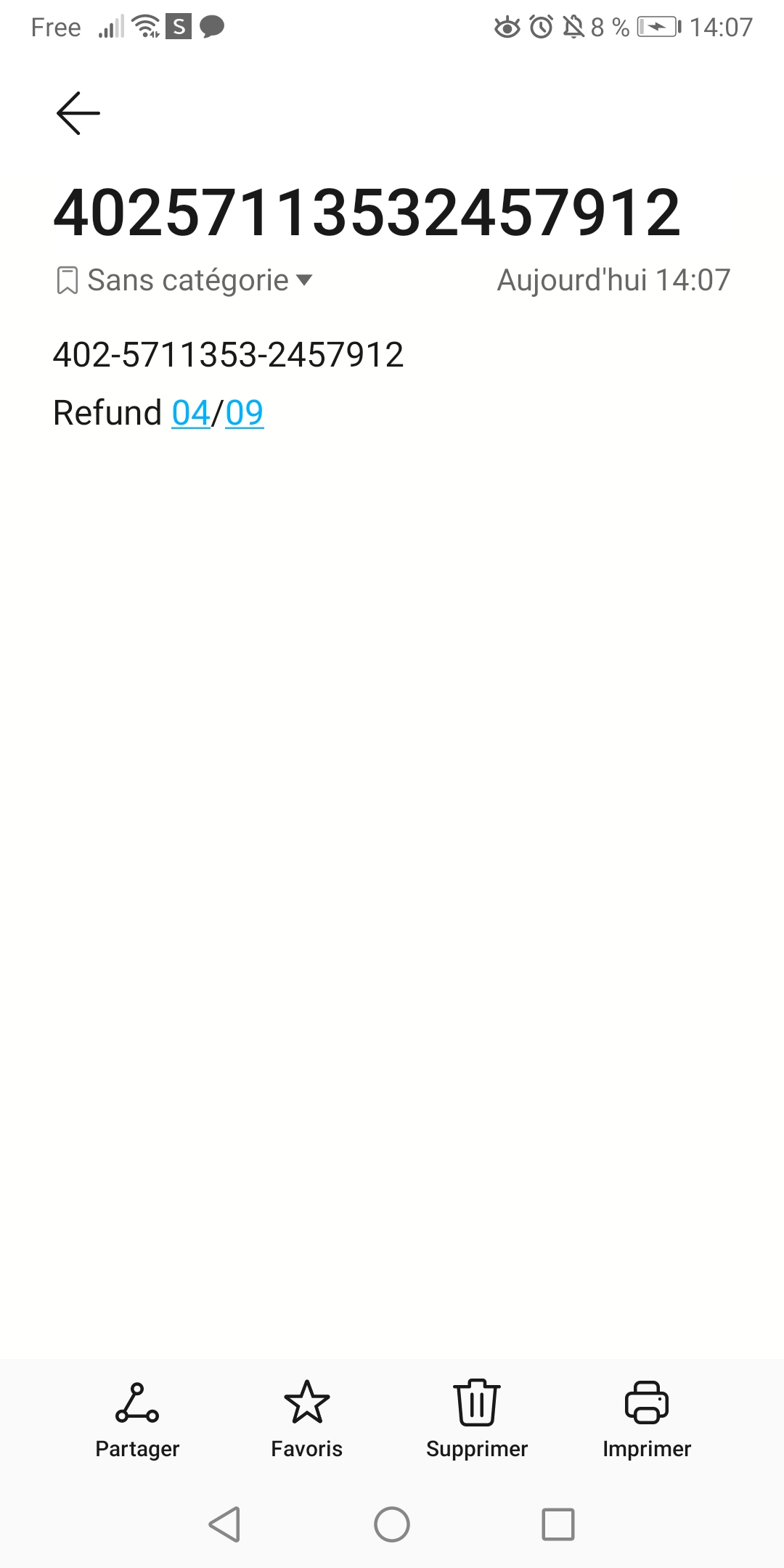
Task: Add the note to Favoris
Action: tap(306, 1419)
